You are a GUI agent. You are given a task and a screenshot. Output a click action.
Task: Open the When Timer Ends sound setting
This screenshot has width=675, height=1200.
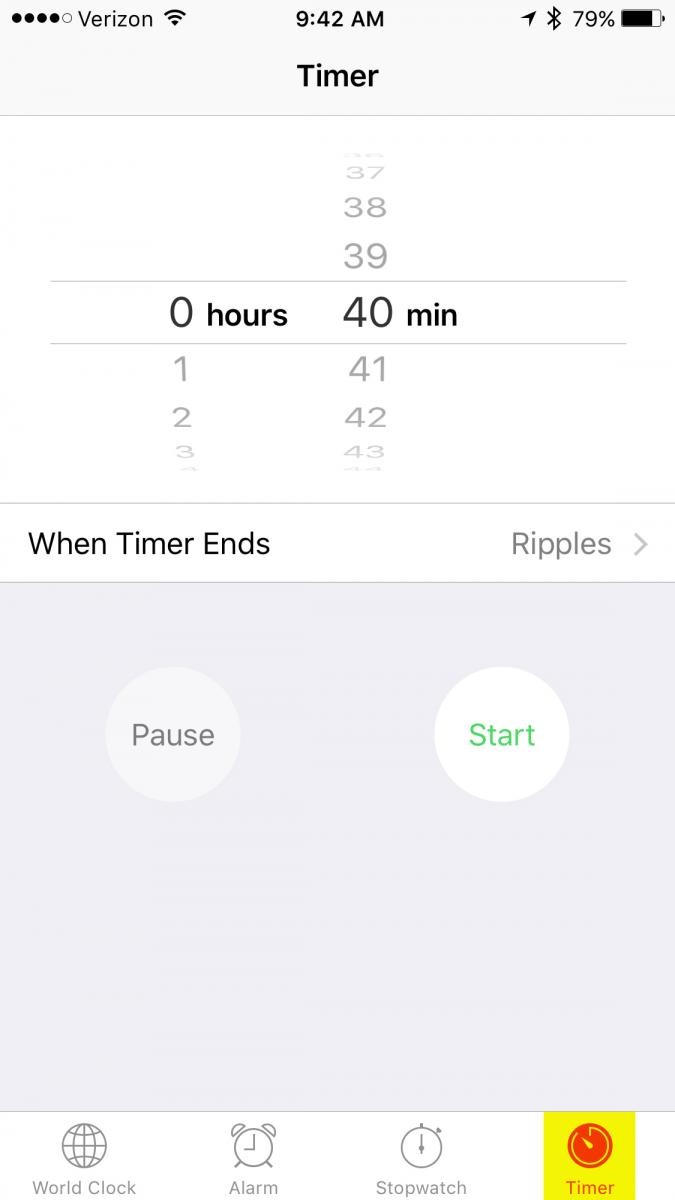point(337,544)
